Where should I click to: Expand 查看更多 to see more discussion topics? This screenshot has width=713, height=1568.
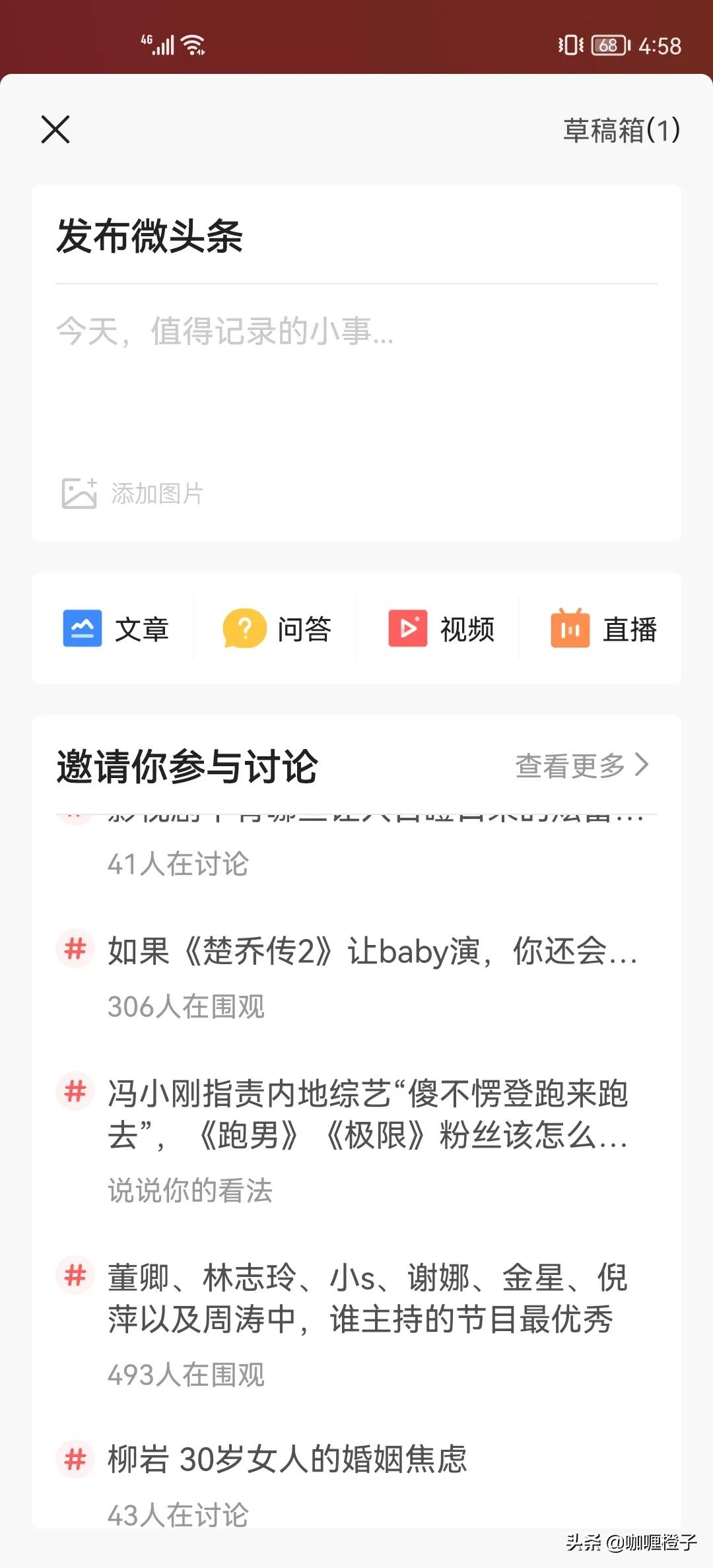pyautogui.click(x=580, y=765)
